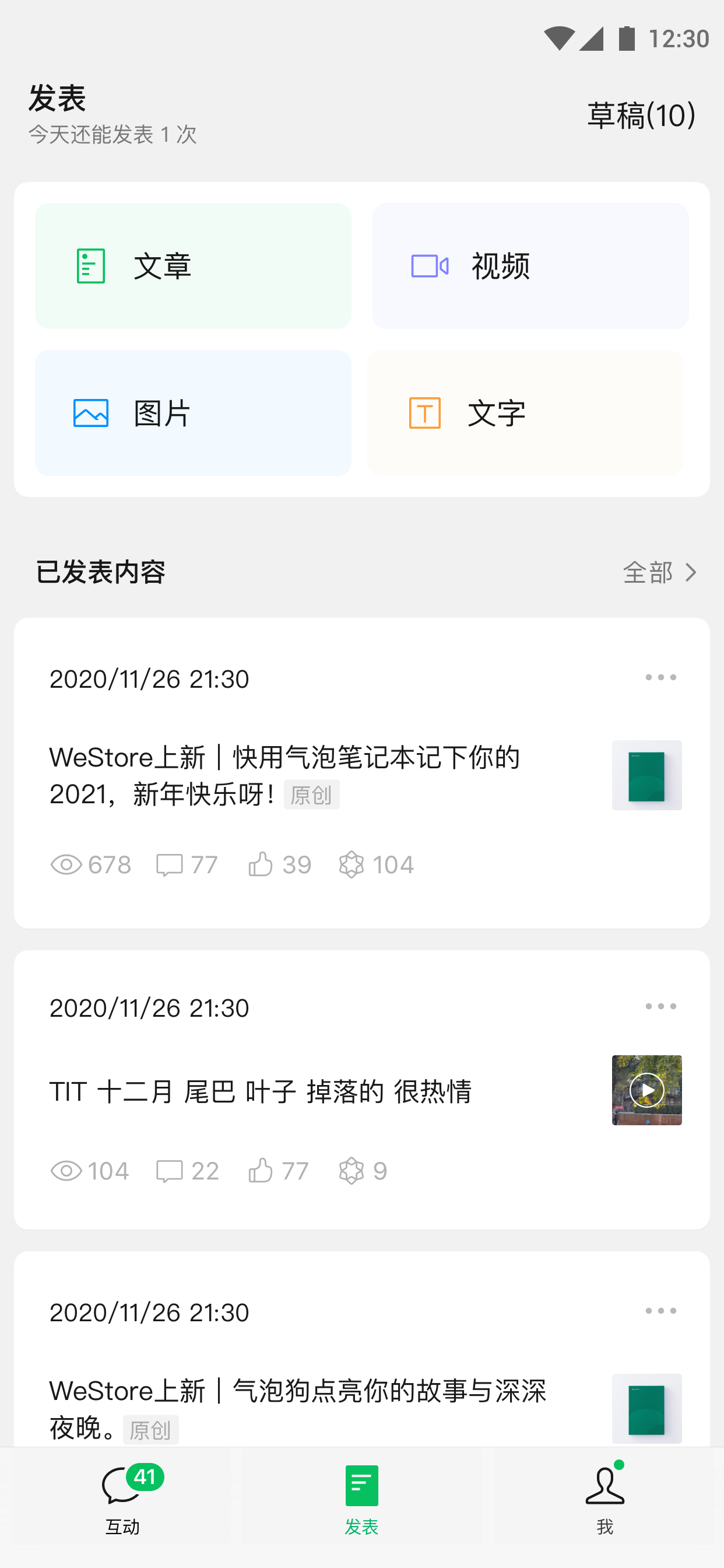Open more options menu on the TIT December post
This screenshot has height=1568, width=724.
[660, 1006]
